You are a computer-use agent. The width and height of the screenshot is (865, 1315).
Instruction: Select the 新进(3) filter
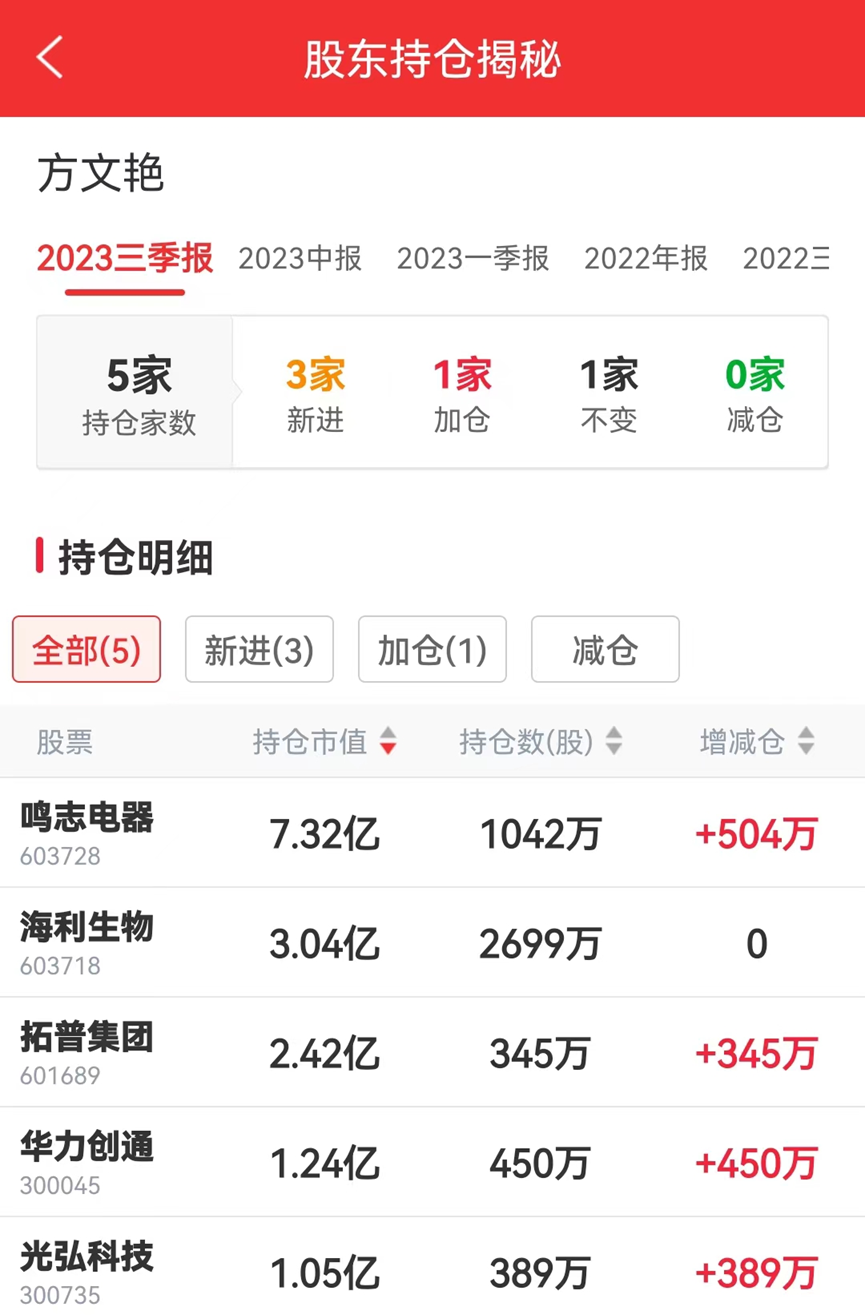click(x=259, y=650)
